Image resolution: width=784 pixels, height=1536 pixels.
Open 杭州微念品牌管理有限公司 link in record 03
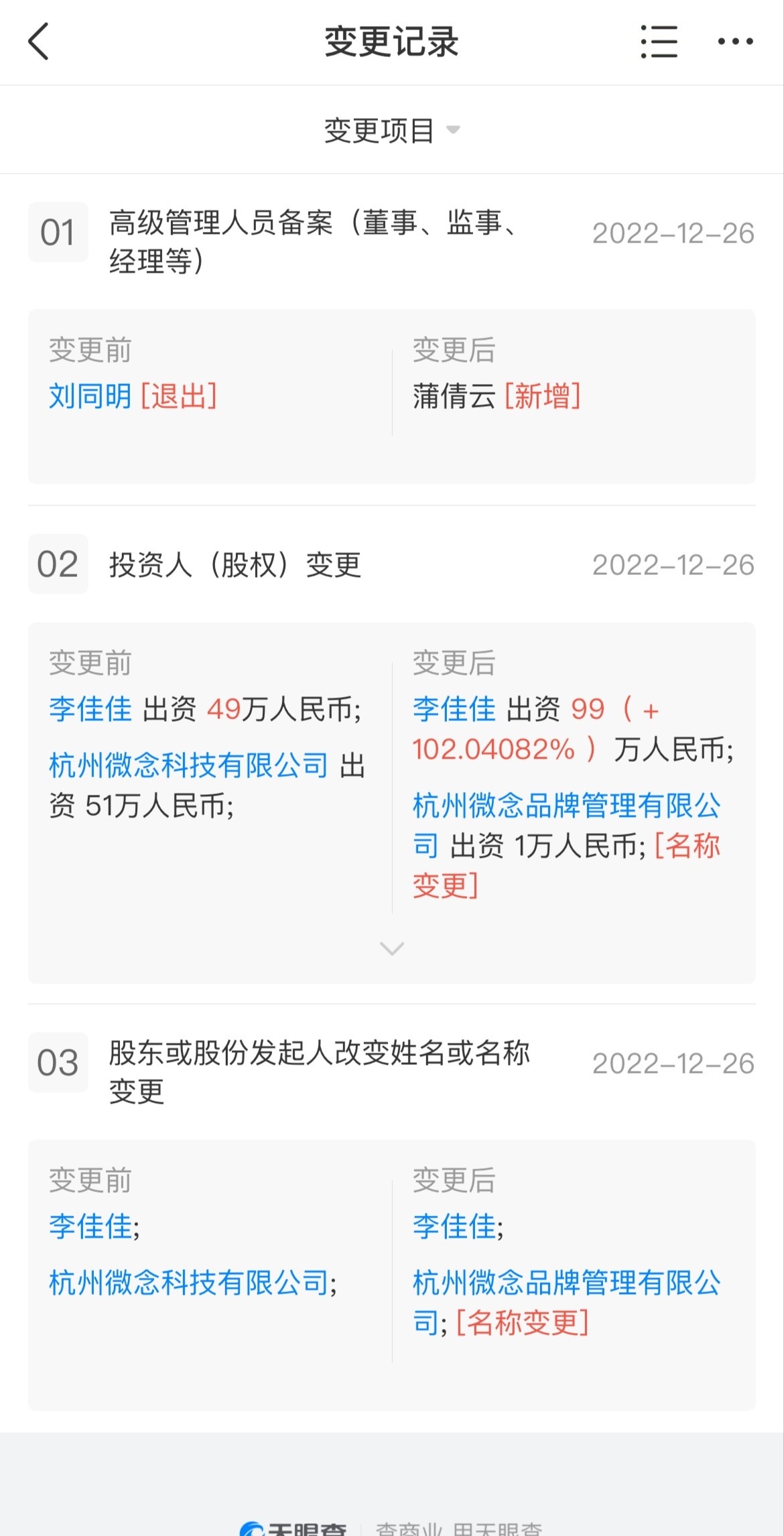click(566, 1302)
